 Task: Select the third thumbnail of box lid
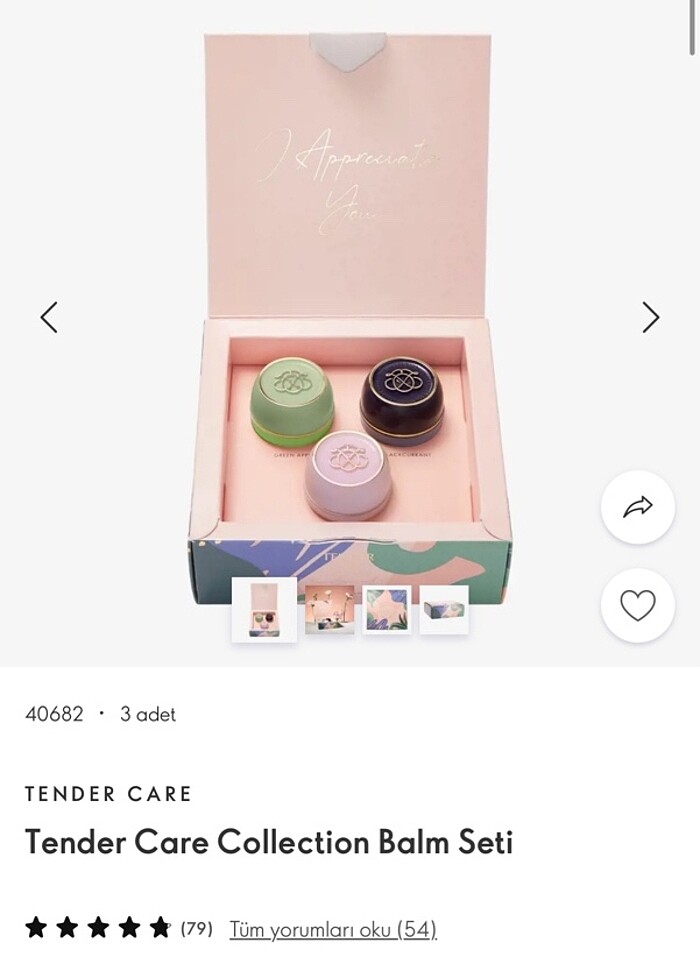click(387, 609)
